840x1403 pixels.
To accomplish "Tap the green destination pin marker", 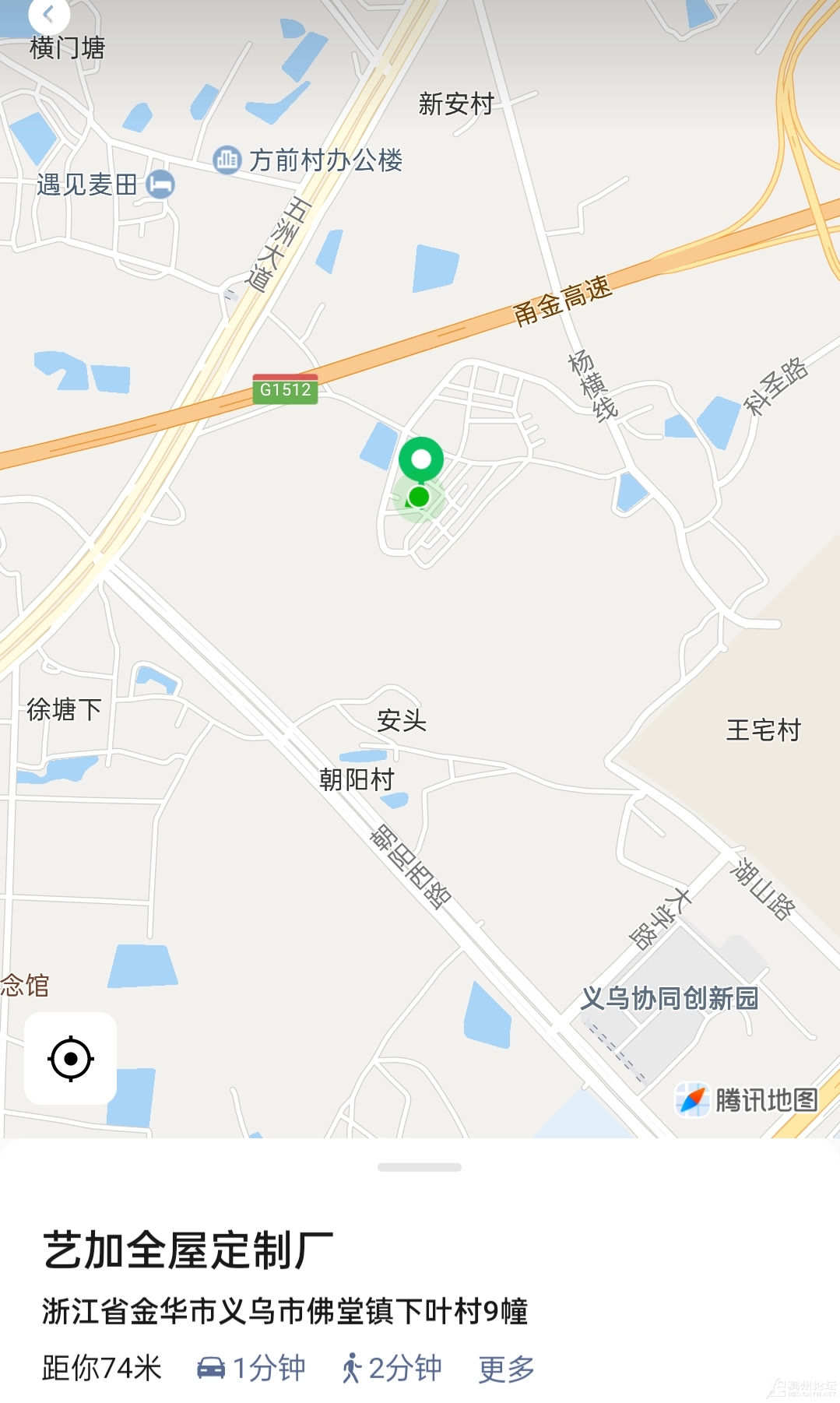I will point(421,459).
